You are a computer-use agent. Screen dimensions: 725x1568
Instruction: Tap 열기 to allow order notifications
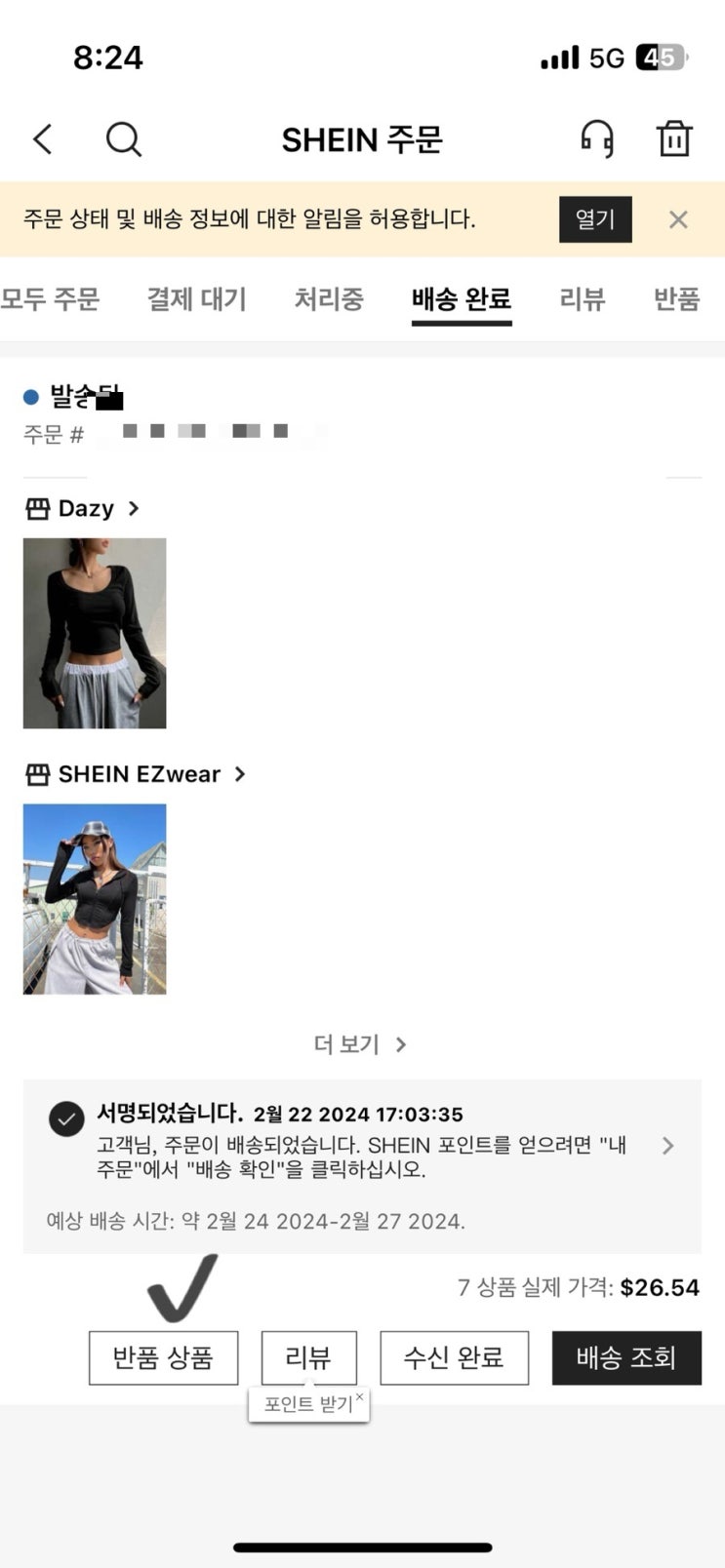(x=595, y=219)
